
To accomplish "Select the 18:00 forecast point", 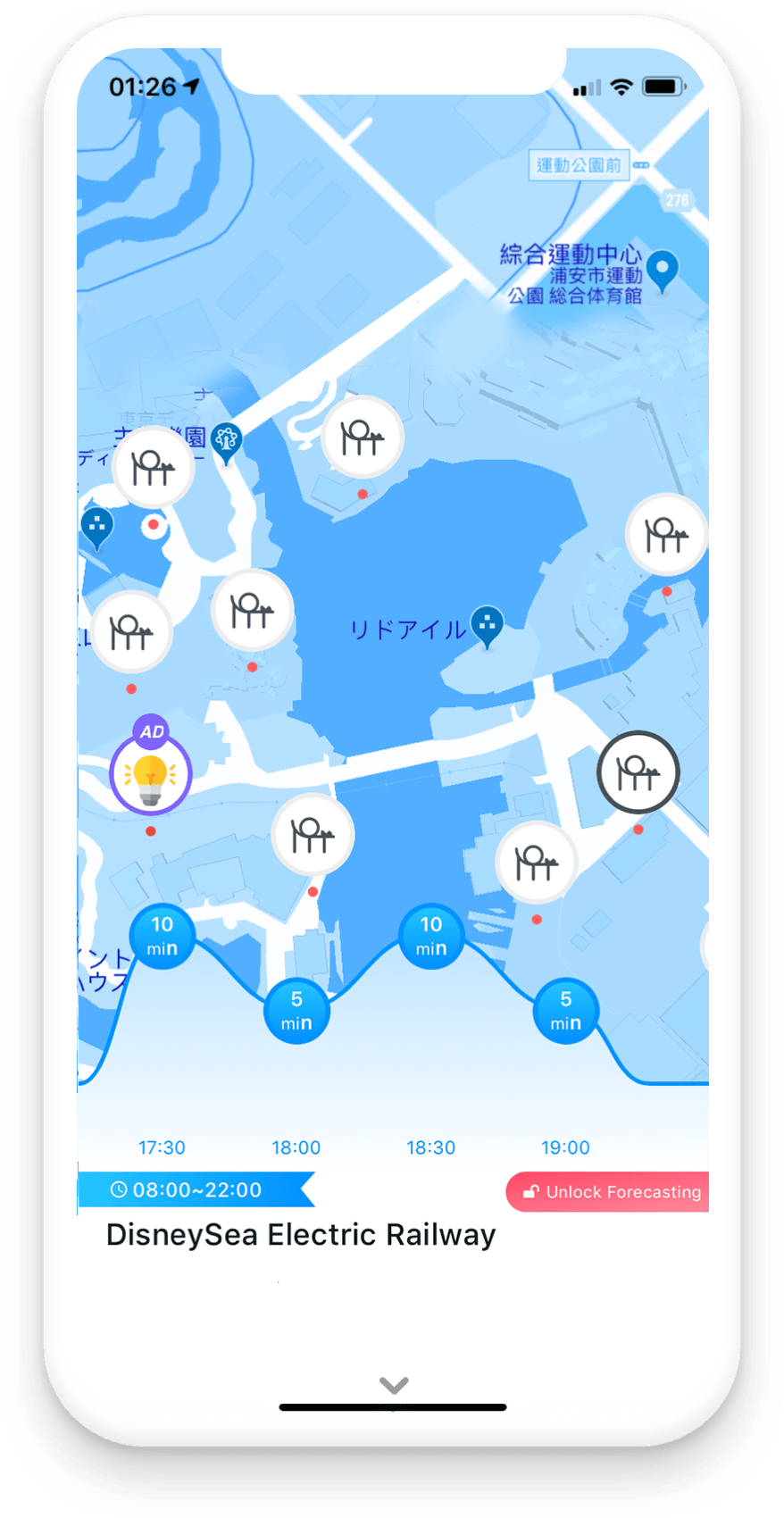I will point(296,1010).
